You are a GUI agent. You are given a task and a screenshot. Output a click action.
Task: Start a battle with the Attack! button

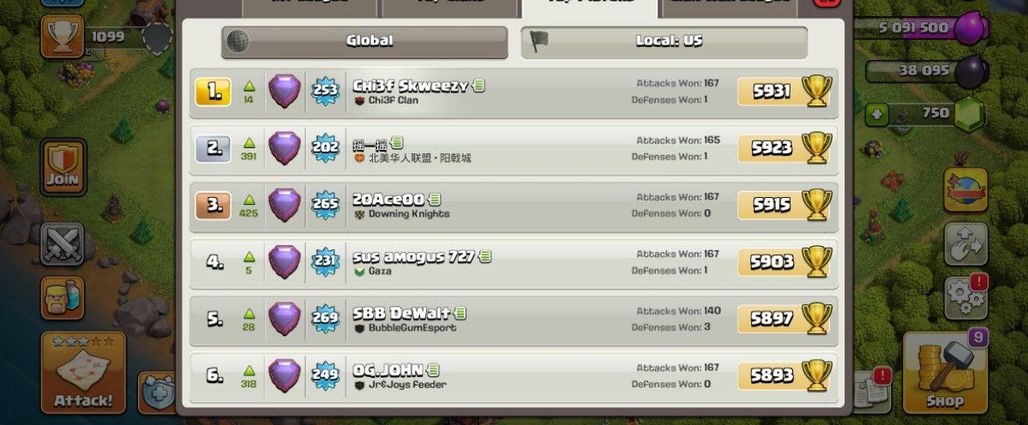click(83, 374)
